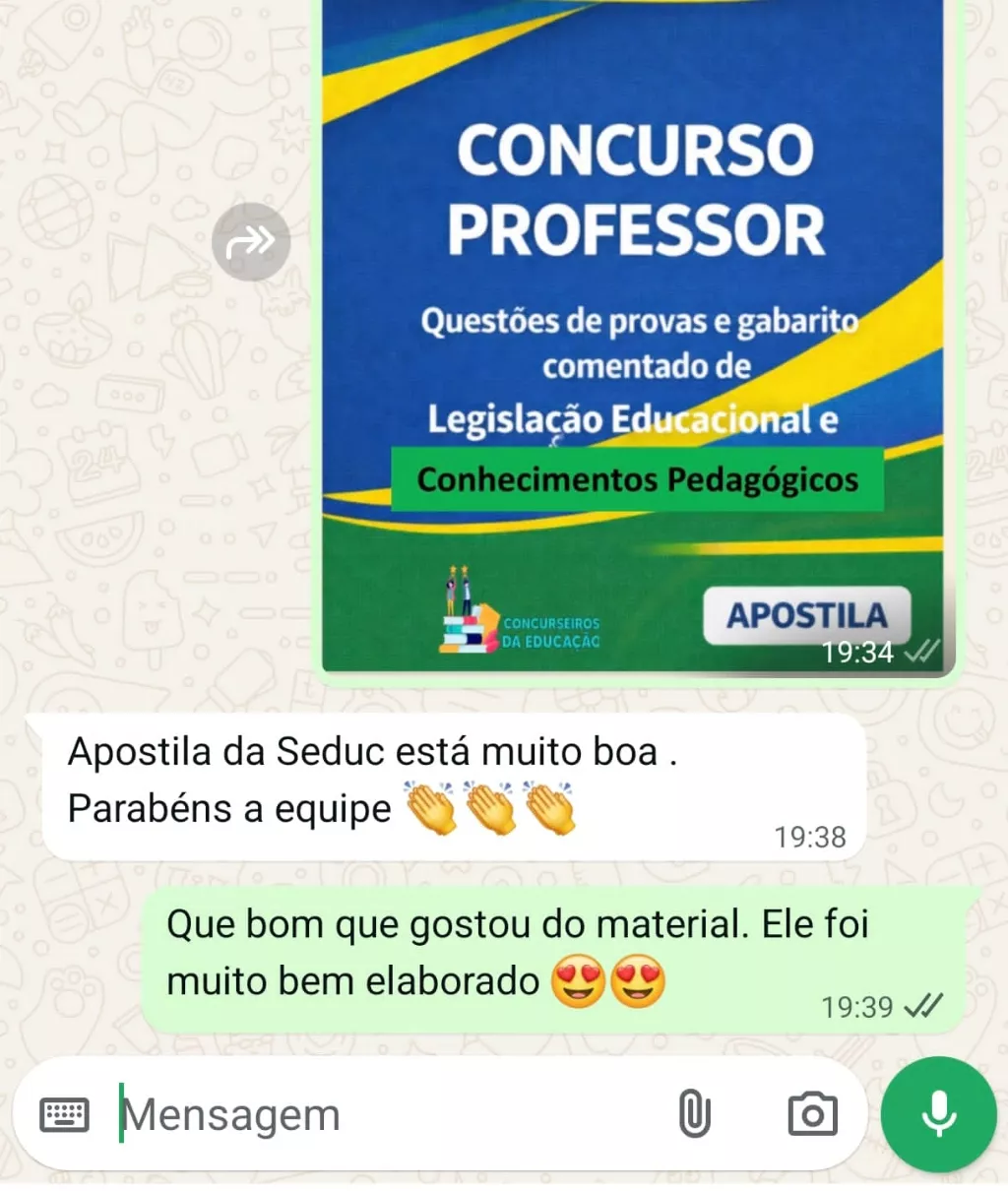Forward the Concurso Professor image message
This screenshot has height=1191, width=1008.
pos(251,241)
